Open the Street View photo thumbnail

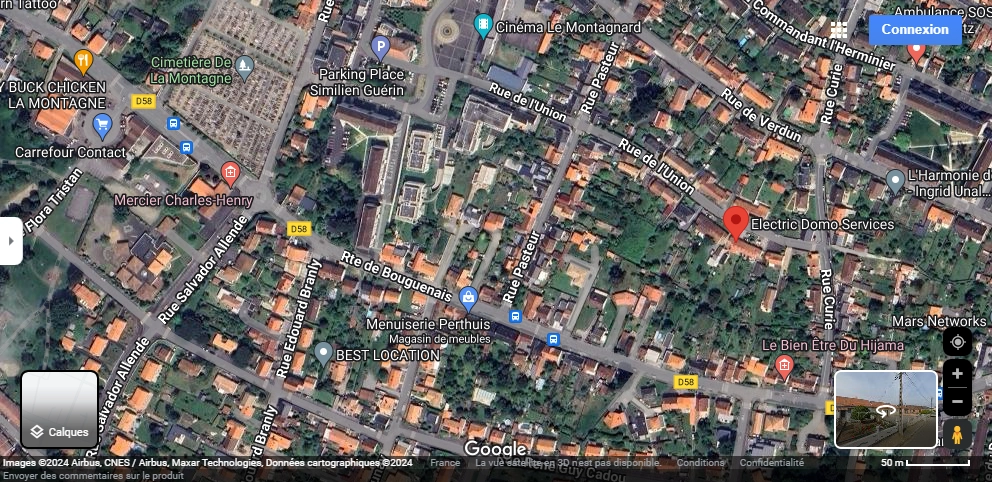coord(885,410)
